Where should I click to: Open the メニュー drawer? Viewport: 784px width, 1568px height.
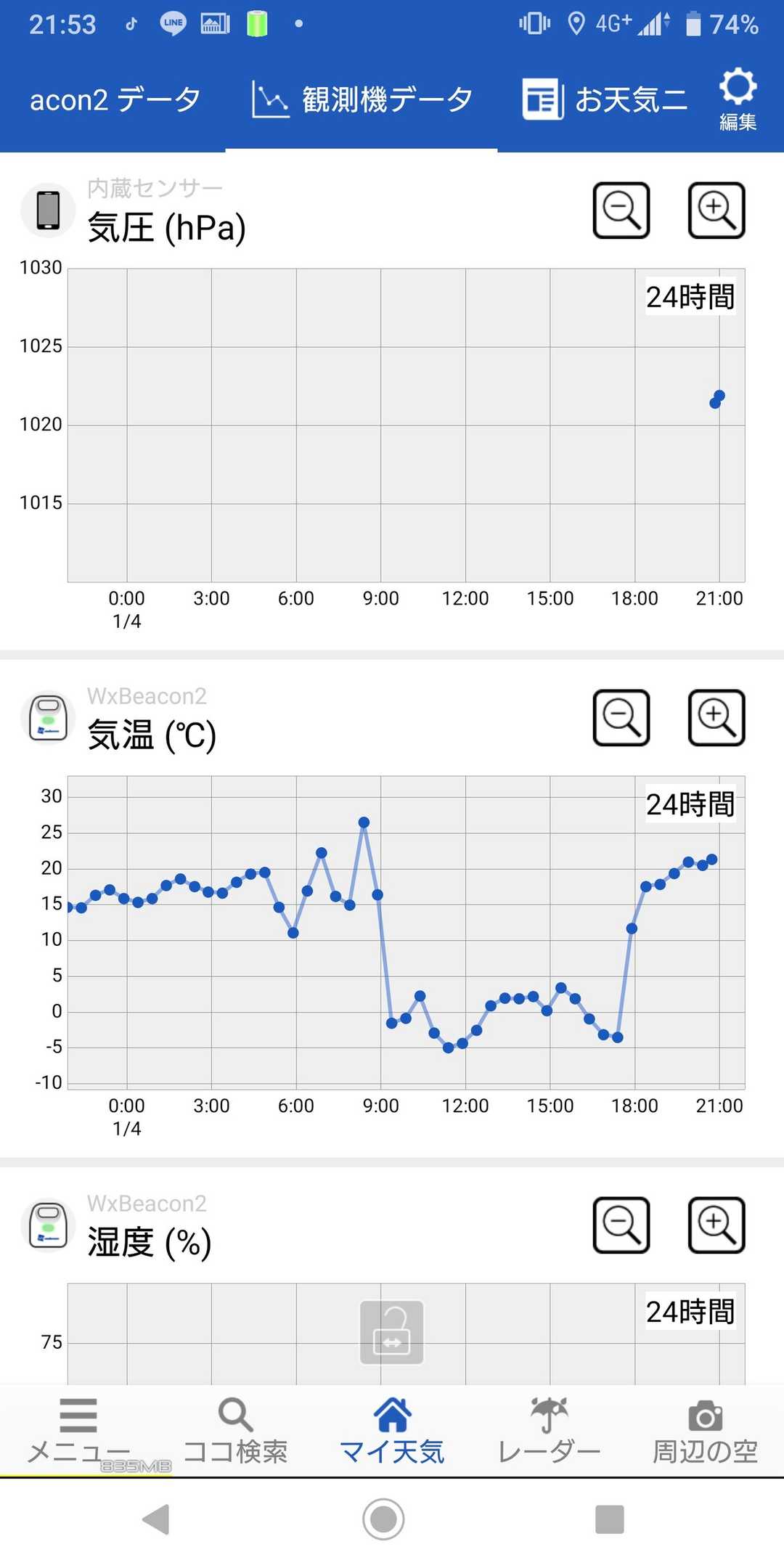pos(78,1432)
